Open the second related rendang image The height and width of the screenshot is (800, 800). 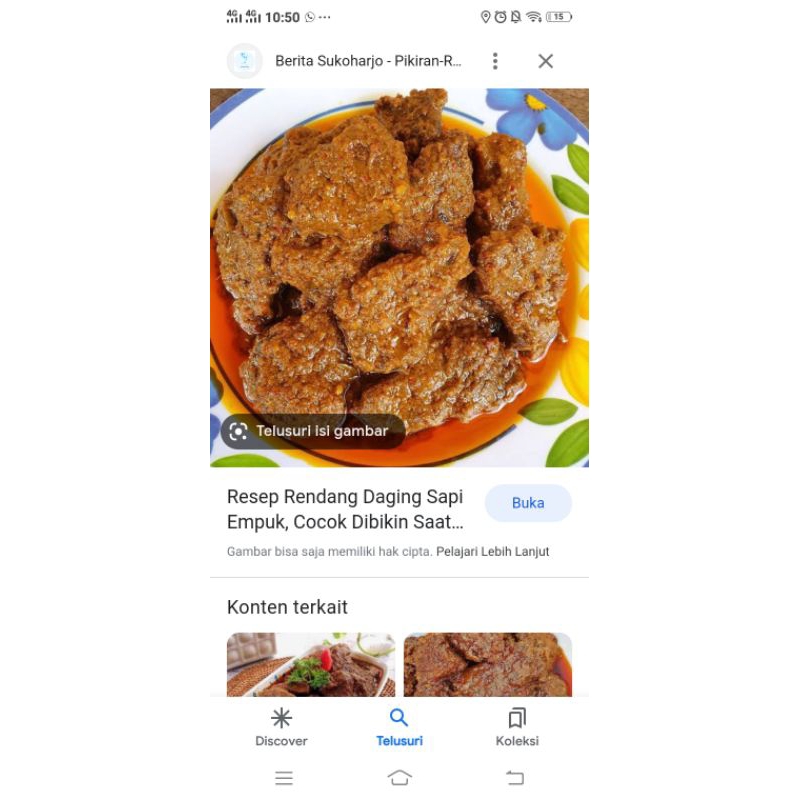[487, 664]
